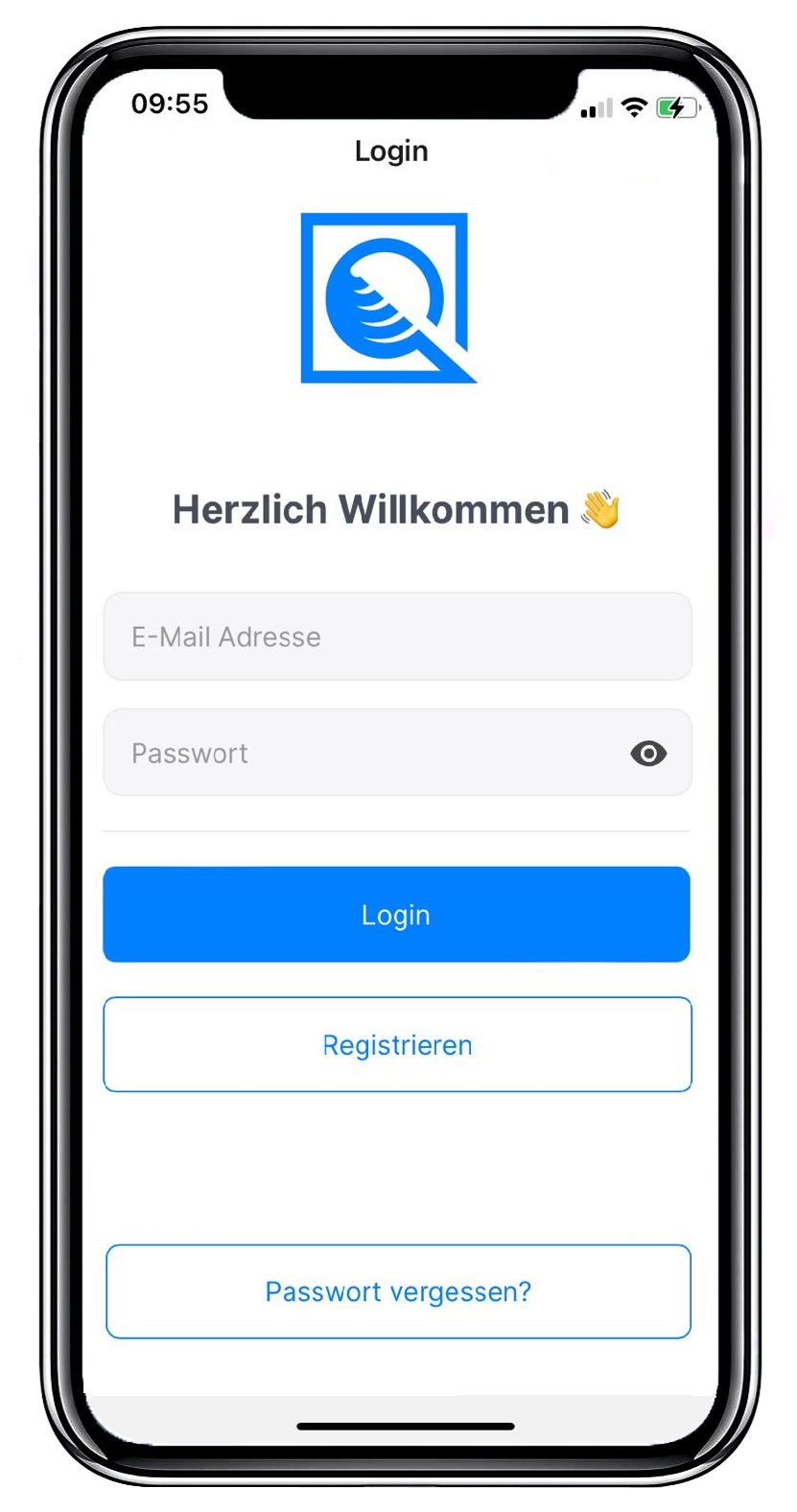The height and width of the screenshot is (1512, 797).
Task: Tap the E-Mail Adresse field
Action: [397, 637]
